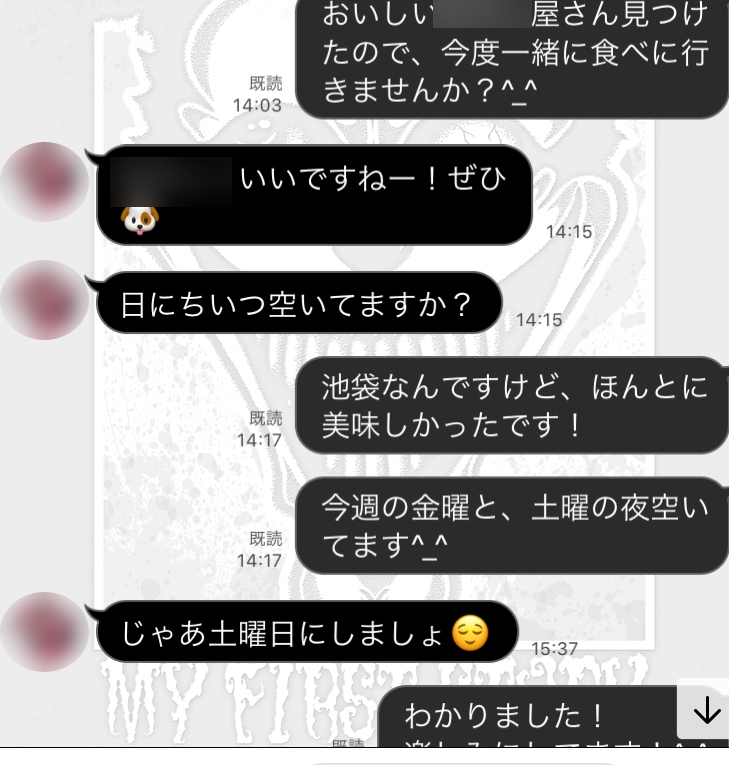Jump to latest messages with down arrow

coord(706,710)
